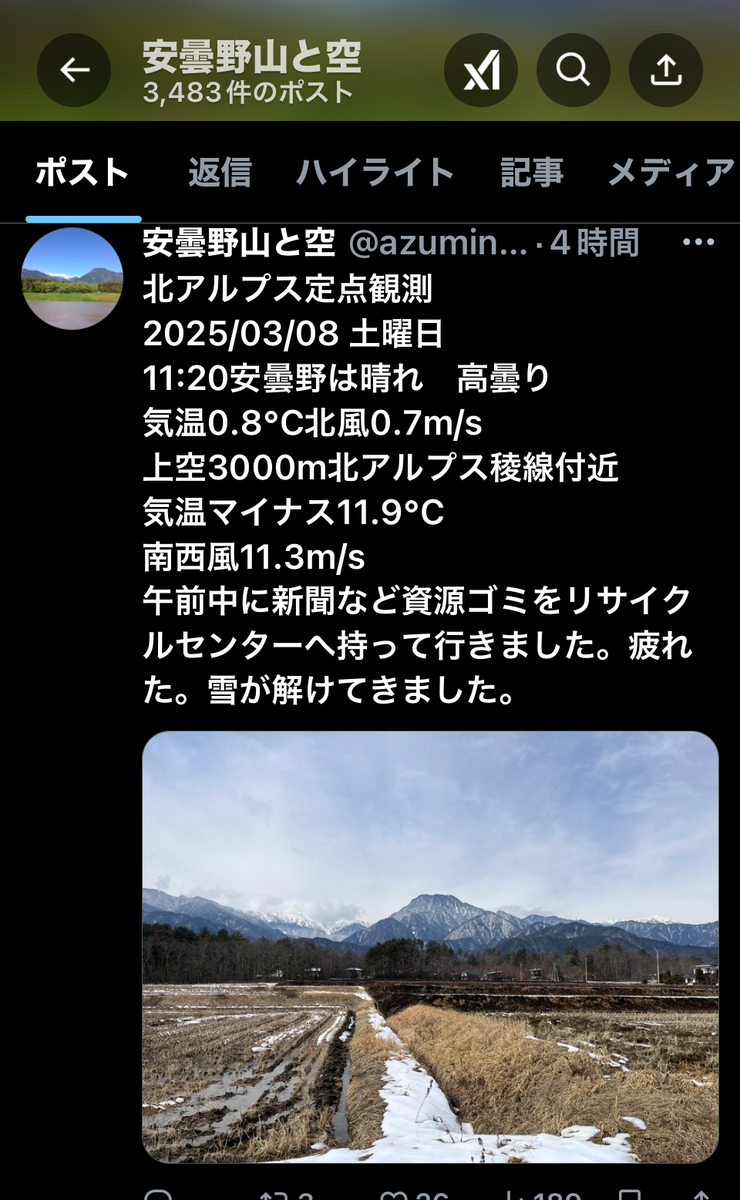The image size is (740, 1200).
Task: Search this profile's posts
Action: [x=573, y=70]
